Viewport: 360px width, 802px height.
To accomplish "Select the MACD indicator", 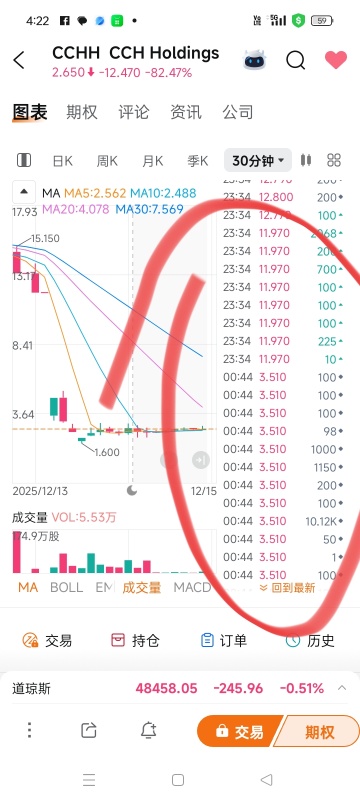I will pos(192,588).
